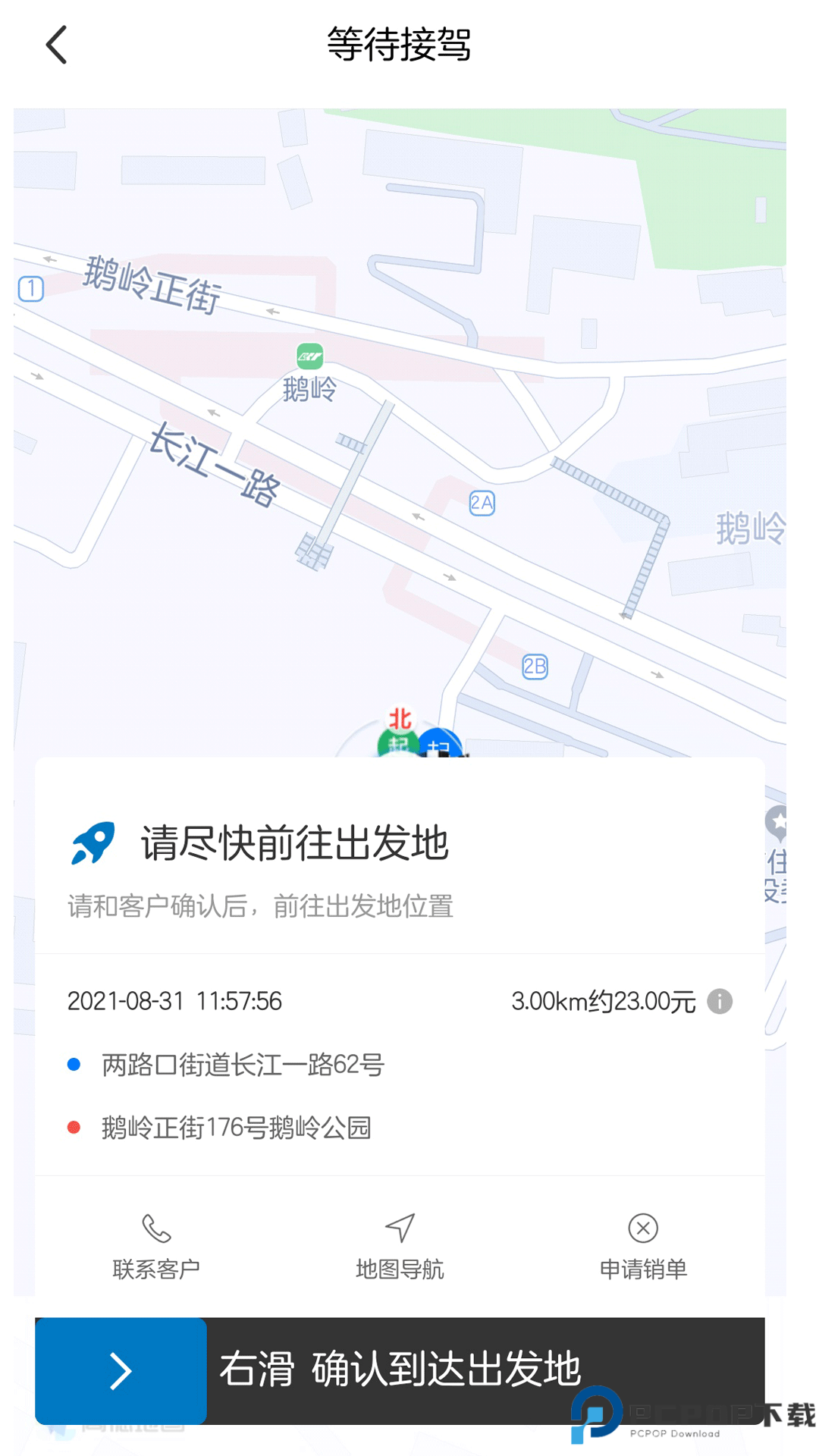Click the blue rocket icon beside 请尽快前往出发地
The height and width of the screenshot is (1456, 819).
coord(93,842)
